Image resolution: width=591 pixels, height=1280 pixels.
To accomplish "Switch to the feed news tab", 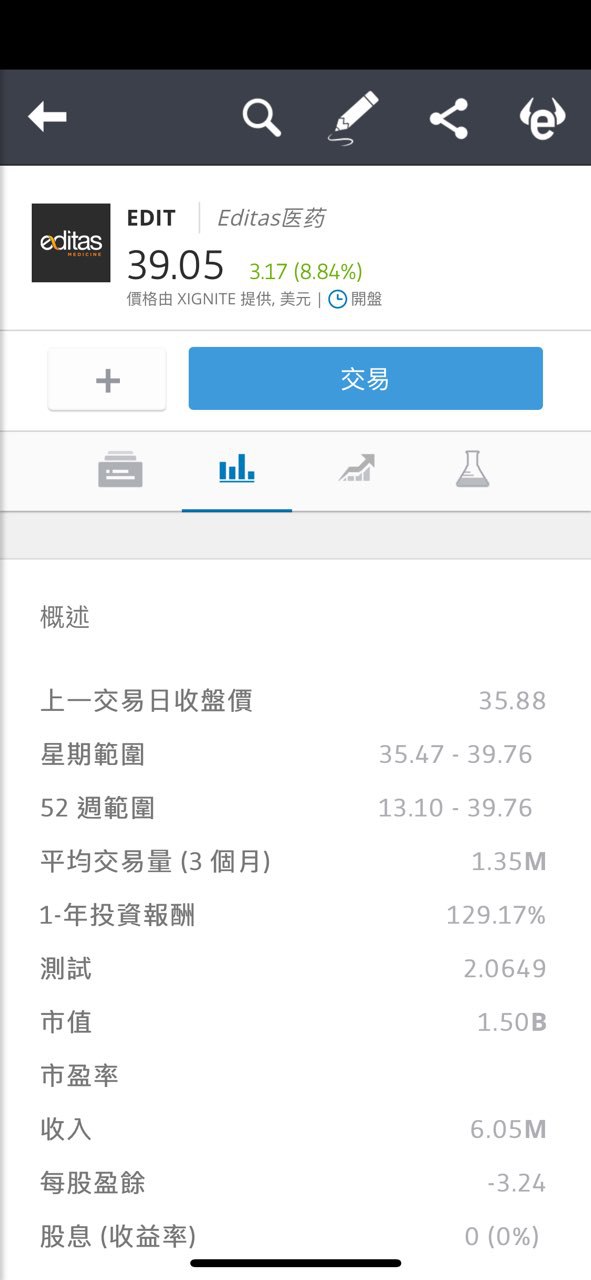I will pos(120,469).
